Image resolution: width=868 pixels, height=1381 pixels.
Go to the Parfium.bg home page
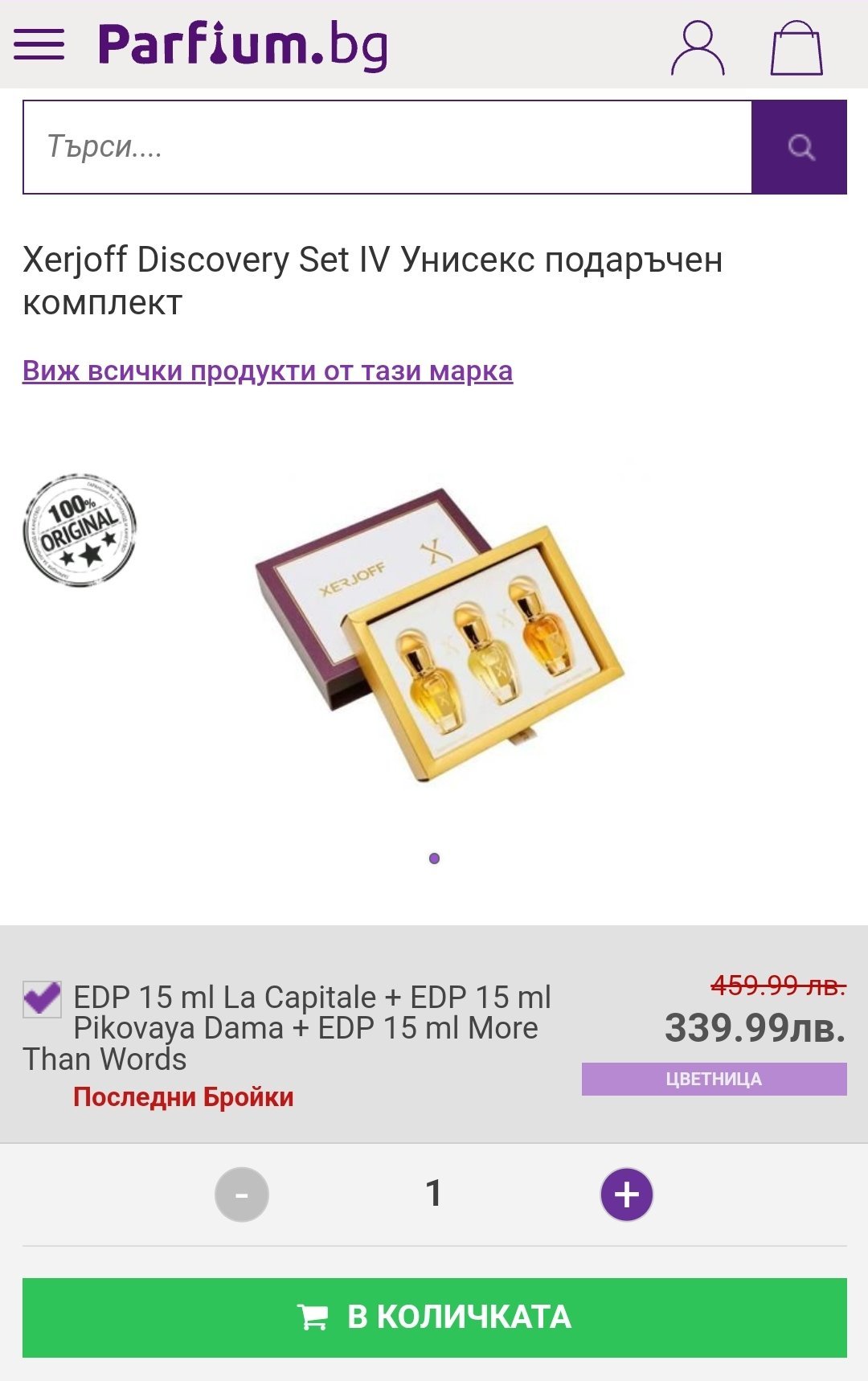click(x=243, y=45)
